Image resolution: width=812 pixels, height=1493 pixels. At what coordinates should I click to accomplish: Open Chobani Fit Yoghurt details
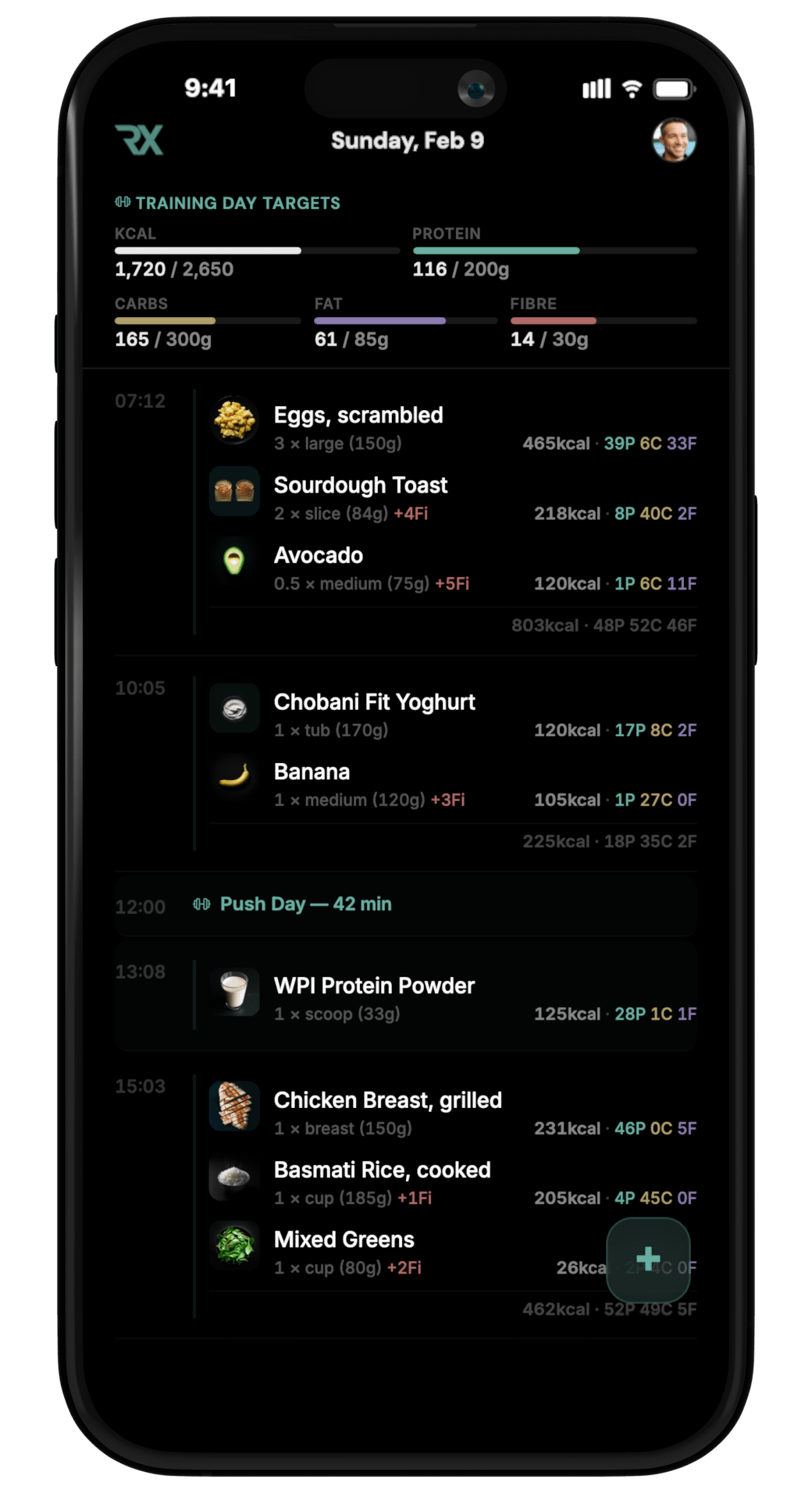(451, 714)
